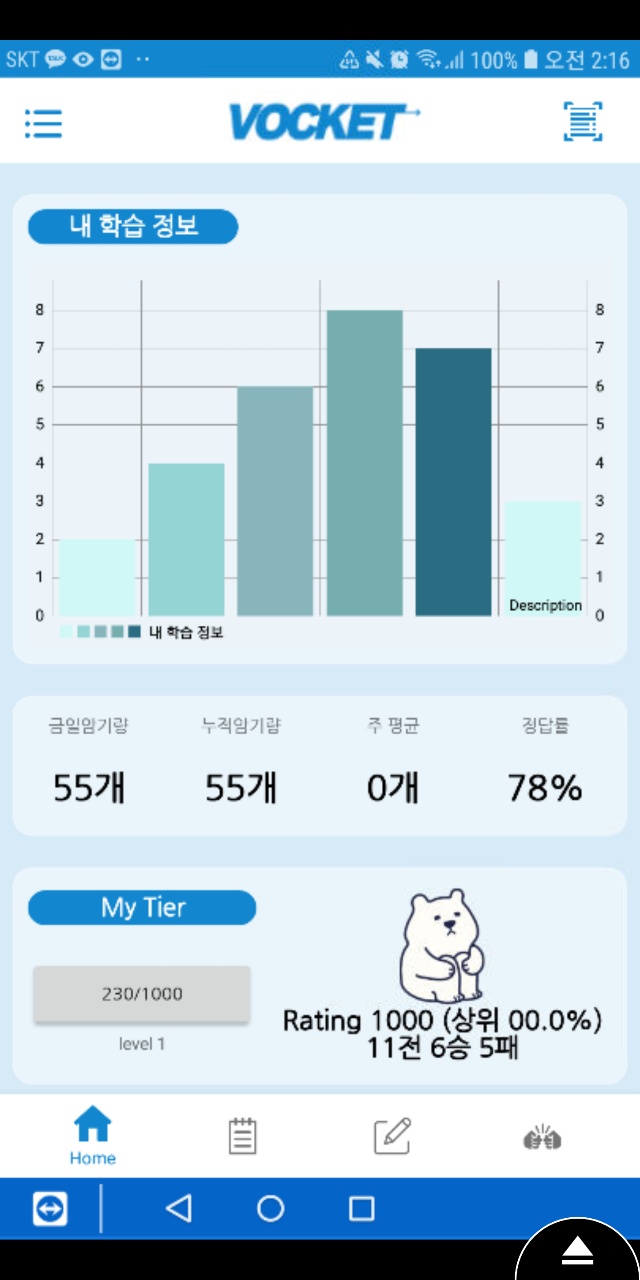Open the hamburger menu

(43, 122)
